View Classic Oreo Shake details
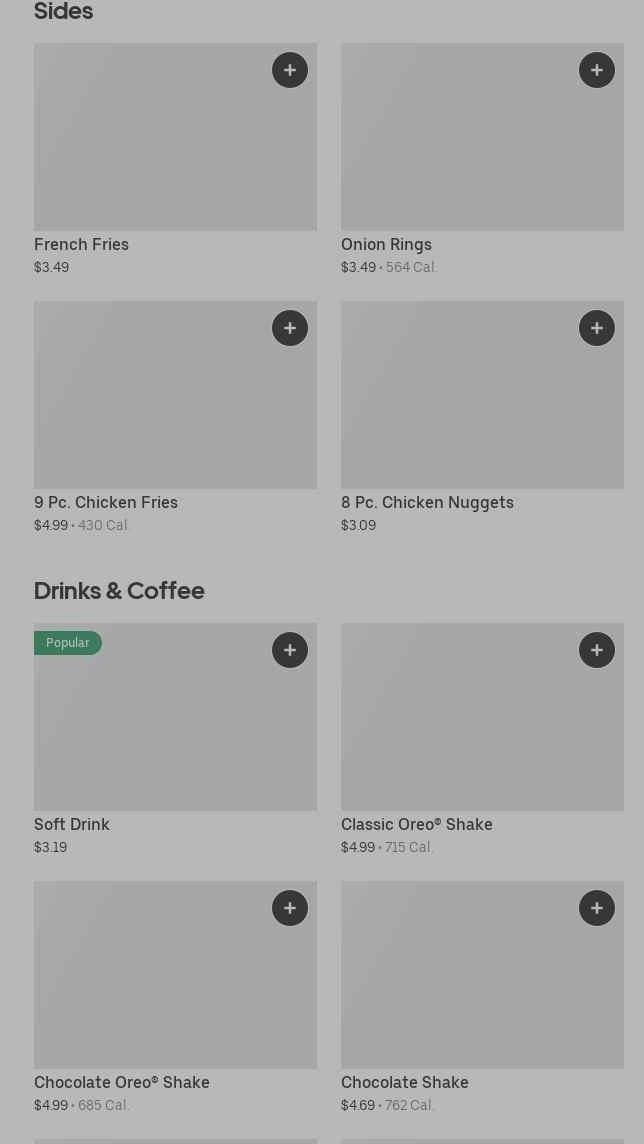The width and height of the screenshot is (644, 1144). (x=470, y=728)
